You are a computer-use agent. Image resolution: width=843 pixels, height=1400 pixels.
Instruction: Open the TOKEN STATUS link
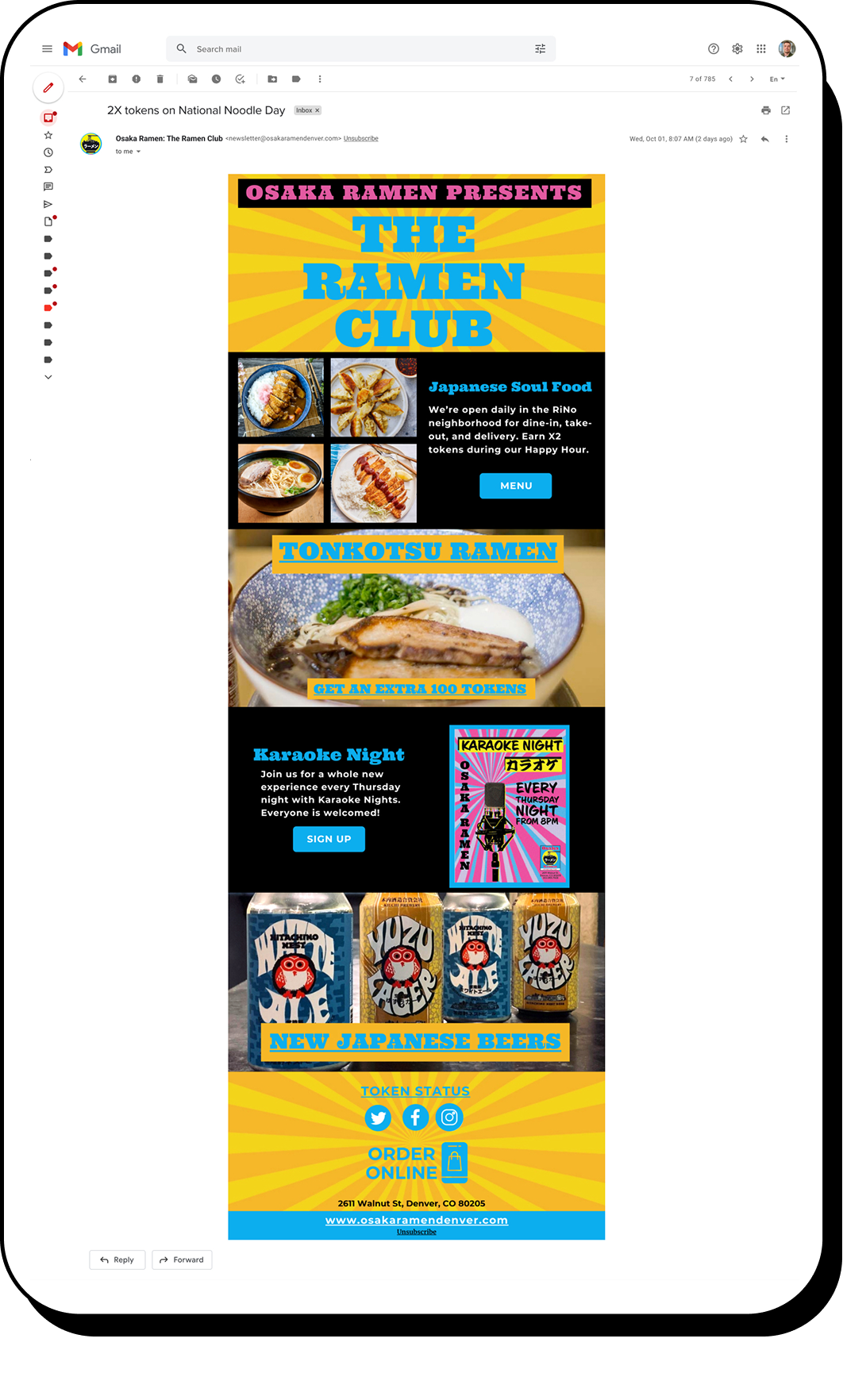(x=415, y=1091)
